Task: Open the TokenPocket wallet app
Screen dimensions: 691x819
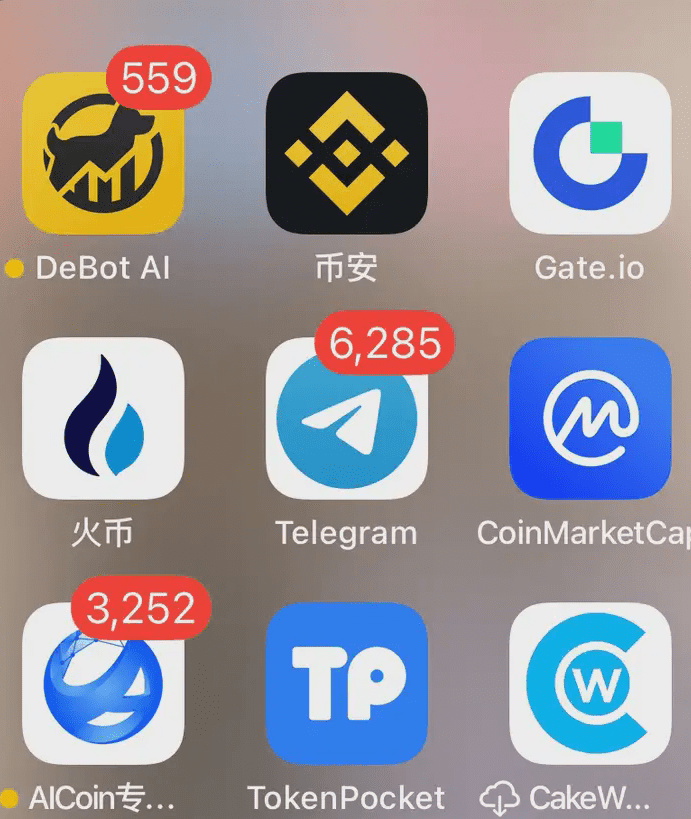Action: coord(346,683)
